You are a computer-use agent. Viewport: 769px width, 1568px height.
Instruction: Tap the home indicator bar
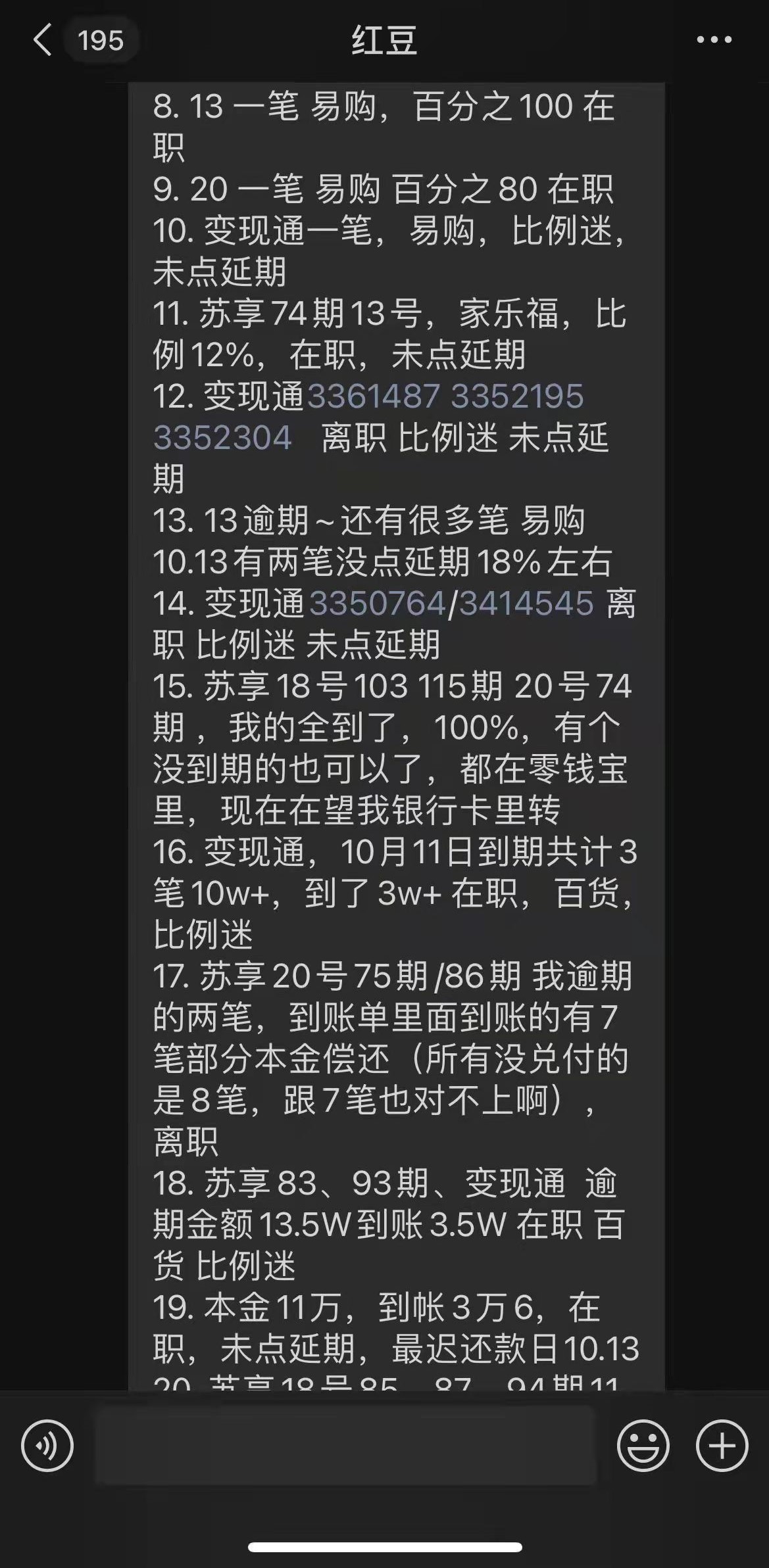(384, 1546)
